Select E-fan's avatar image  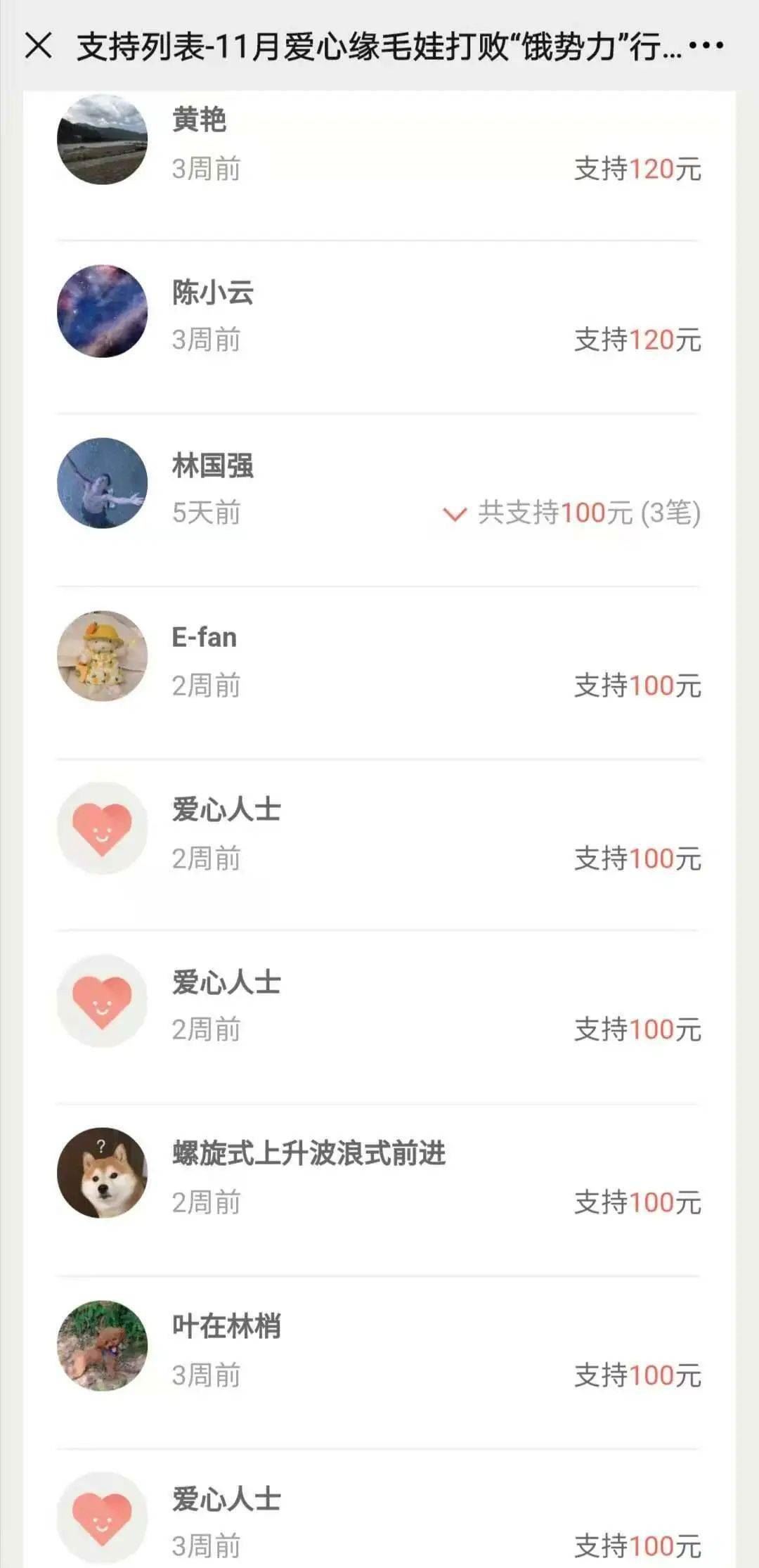102,657
